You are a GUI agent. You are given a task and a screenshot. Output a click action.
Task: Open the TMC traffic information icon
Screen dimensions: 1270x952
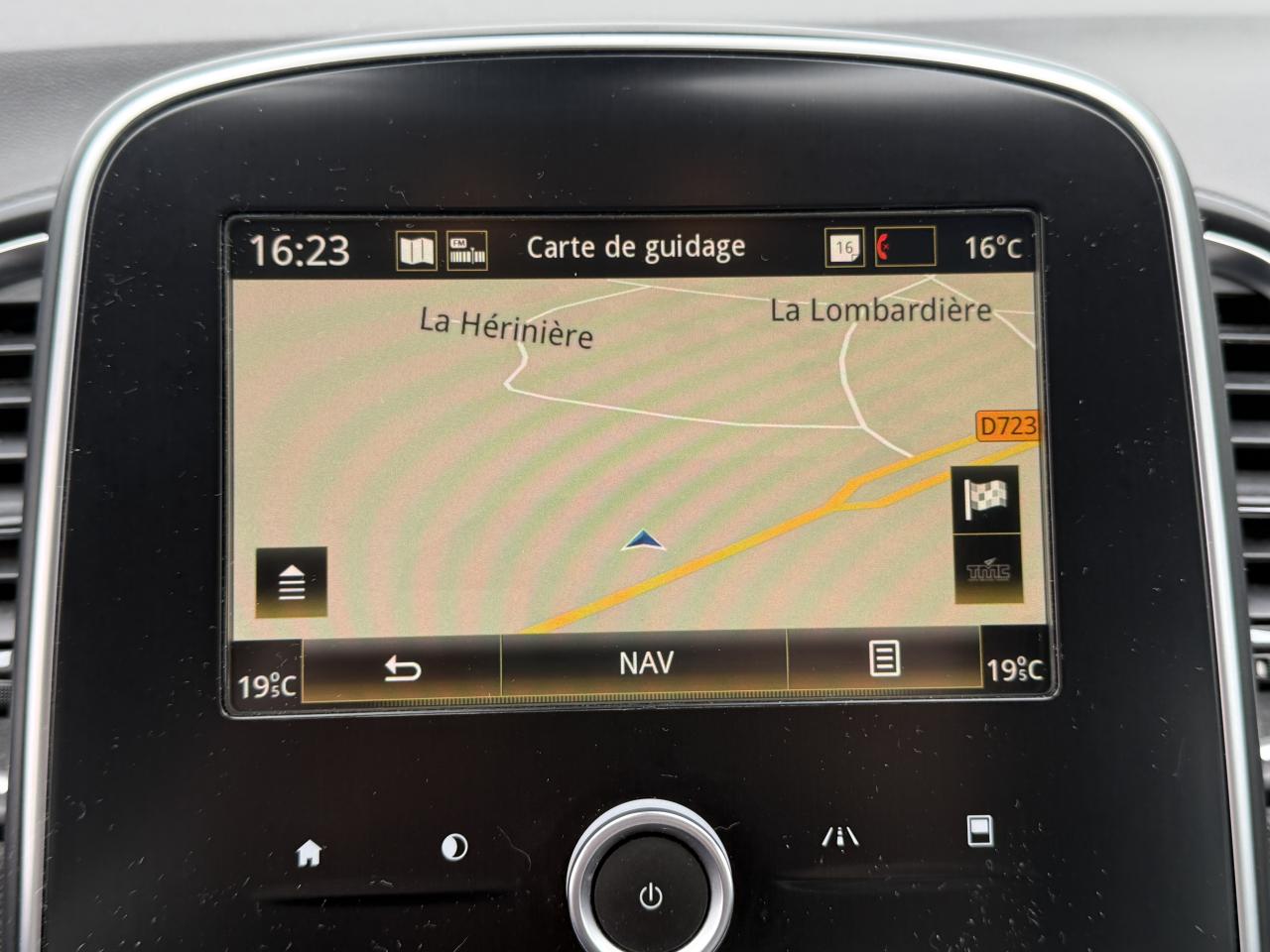click(987, 570)
